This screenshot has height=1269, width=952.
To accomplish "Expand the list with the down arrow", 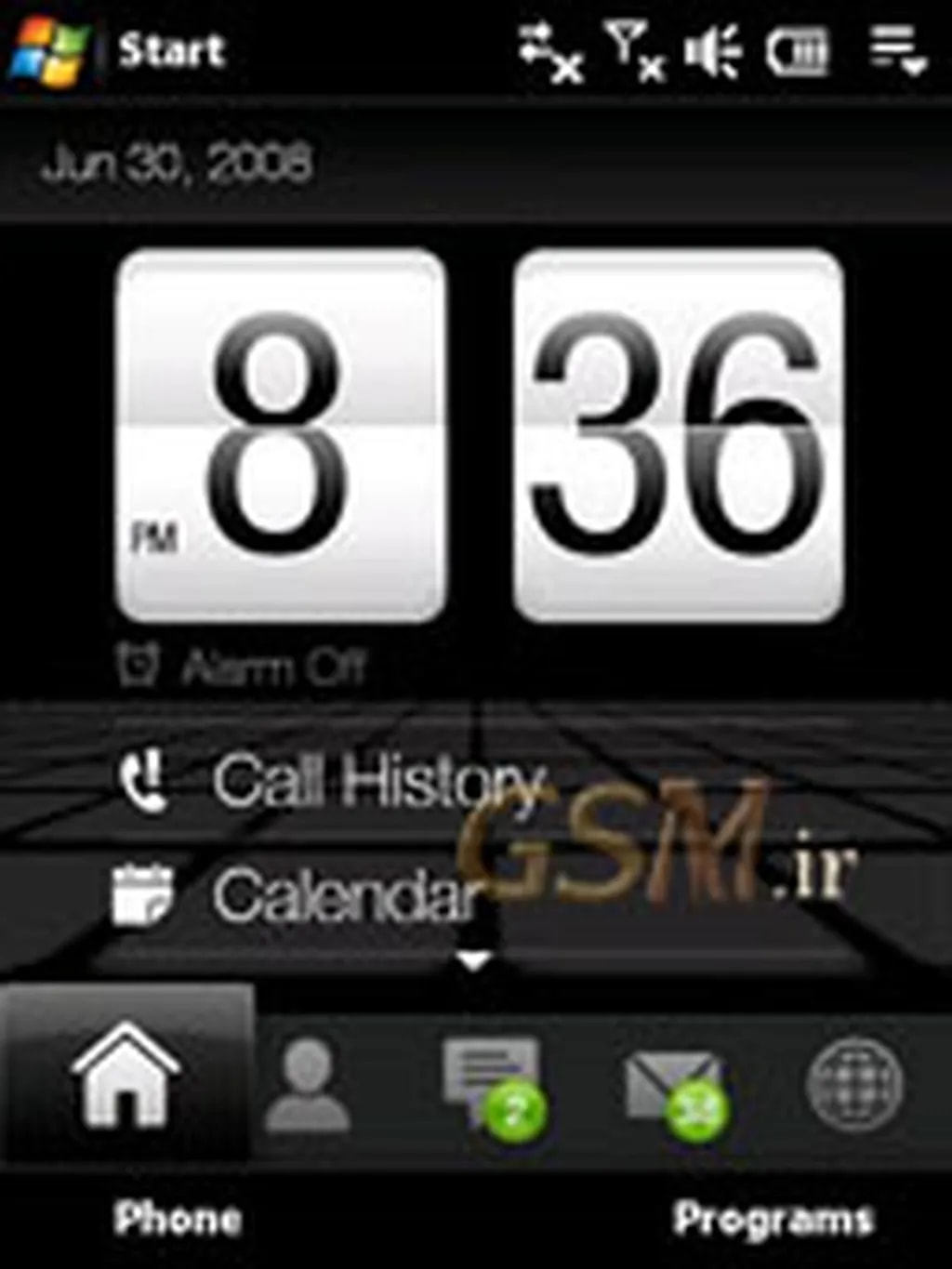I will pos(475,960).
